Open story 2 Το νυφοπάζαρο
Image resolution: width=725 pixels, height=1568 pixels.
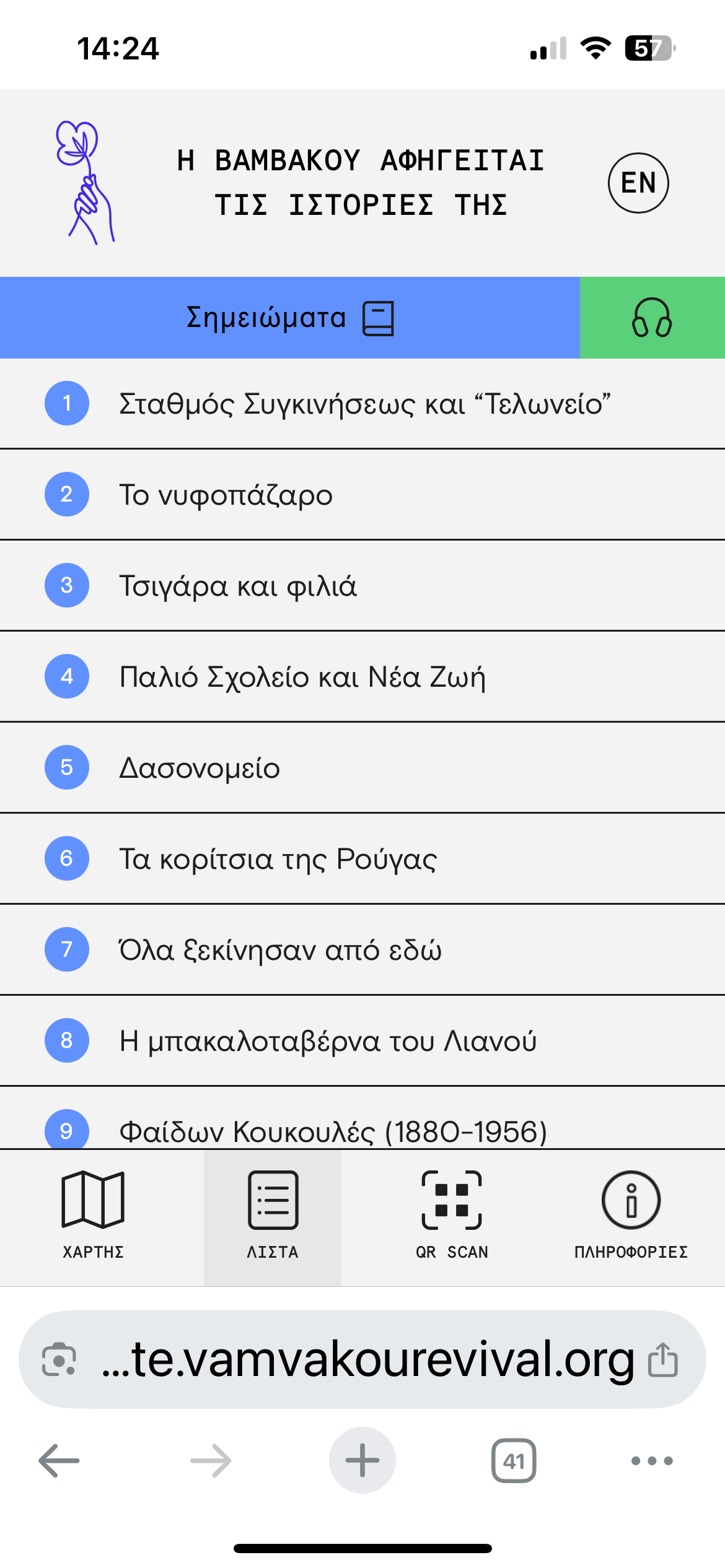click(x=362, y=495)
